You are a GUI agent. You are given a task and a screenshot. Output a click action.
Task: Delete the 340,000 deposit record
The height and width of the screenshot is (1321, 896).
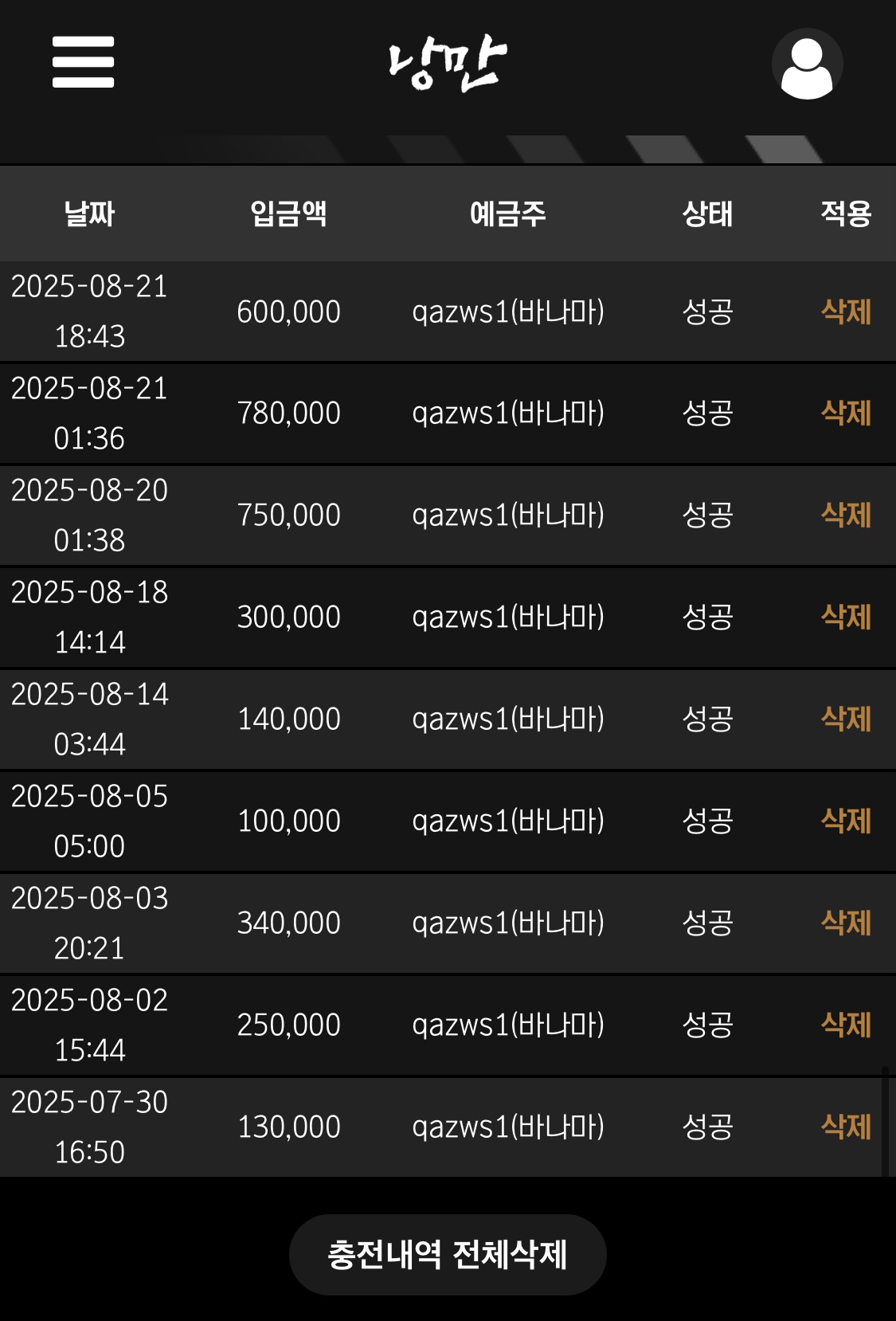846,923
